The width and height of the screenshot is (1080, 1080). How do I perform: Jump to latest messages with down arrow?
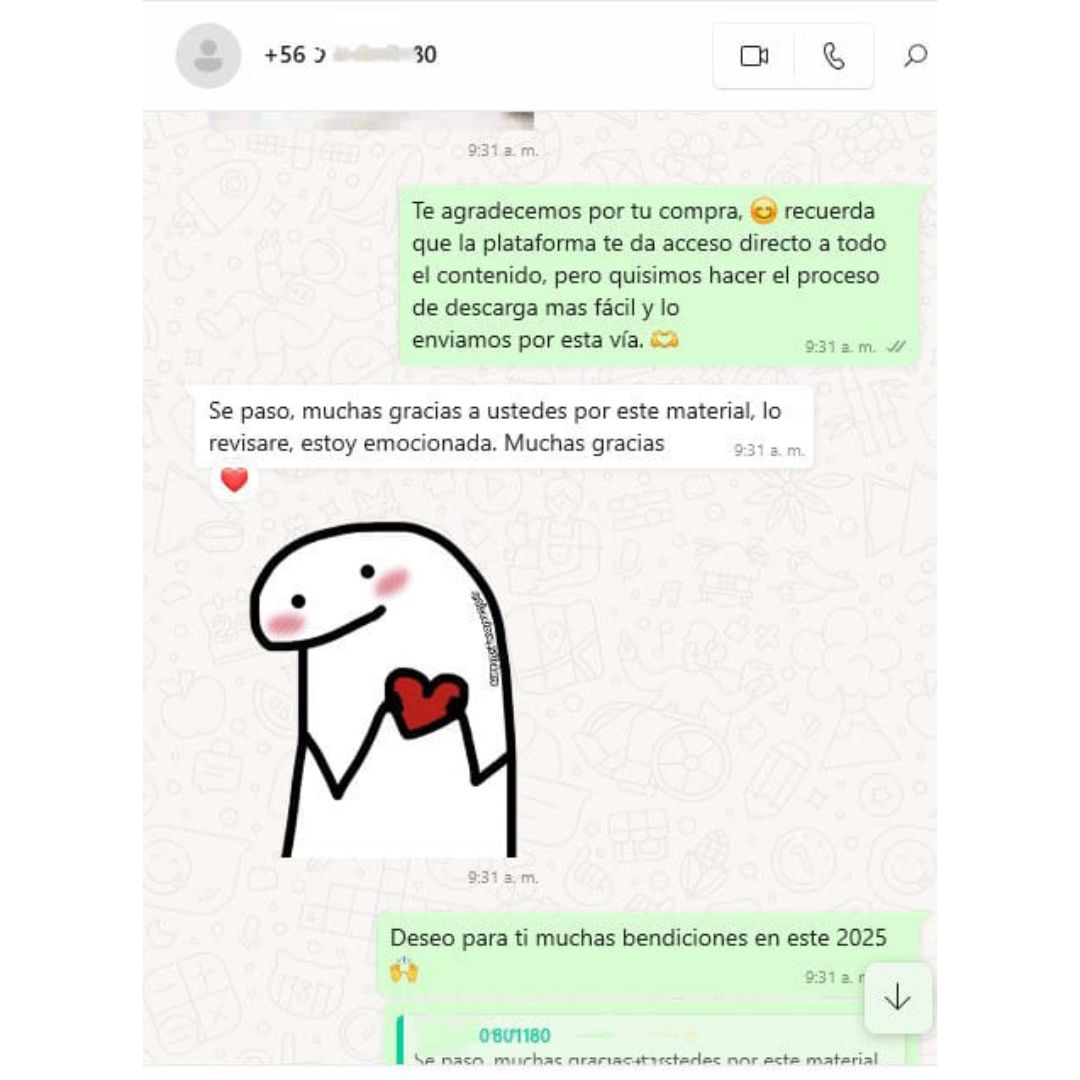897,997
